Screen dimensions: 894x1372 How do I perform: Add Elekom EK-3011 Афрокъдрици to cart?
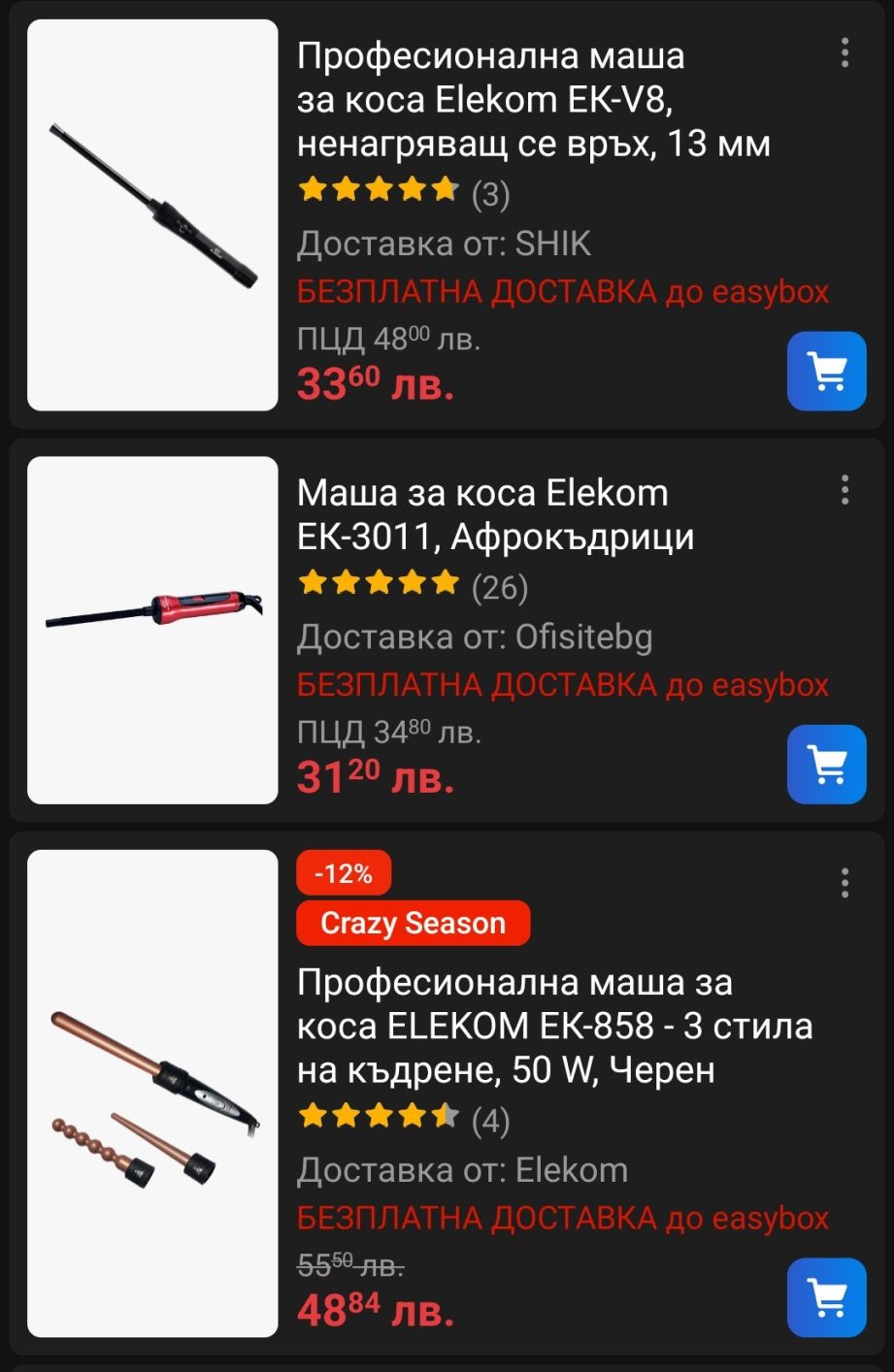pyautogui.click(x=826, y=764)
